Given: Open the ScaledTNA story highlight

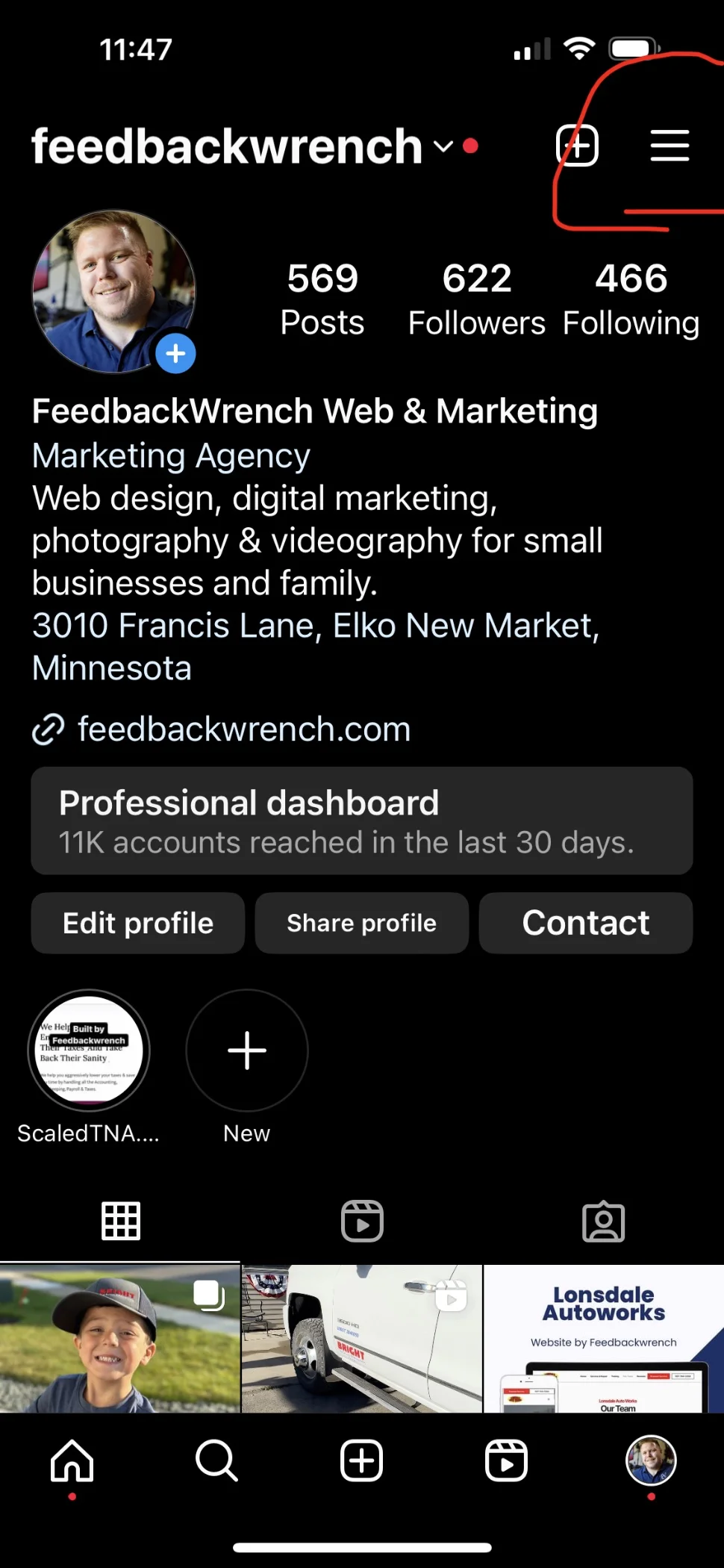Looking at the screenshot, I should pyautogui.click(x=89, y=1051).
